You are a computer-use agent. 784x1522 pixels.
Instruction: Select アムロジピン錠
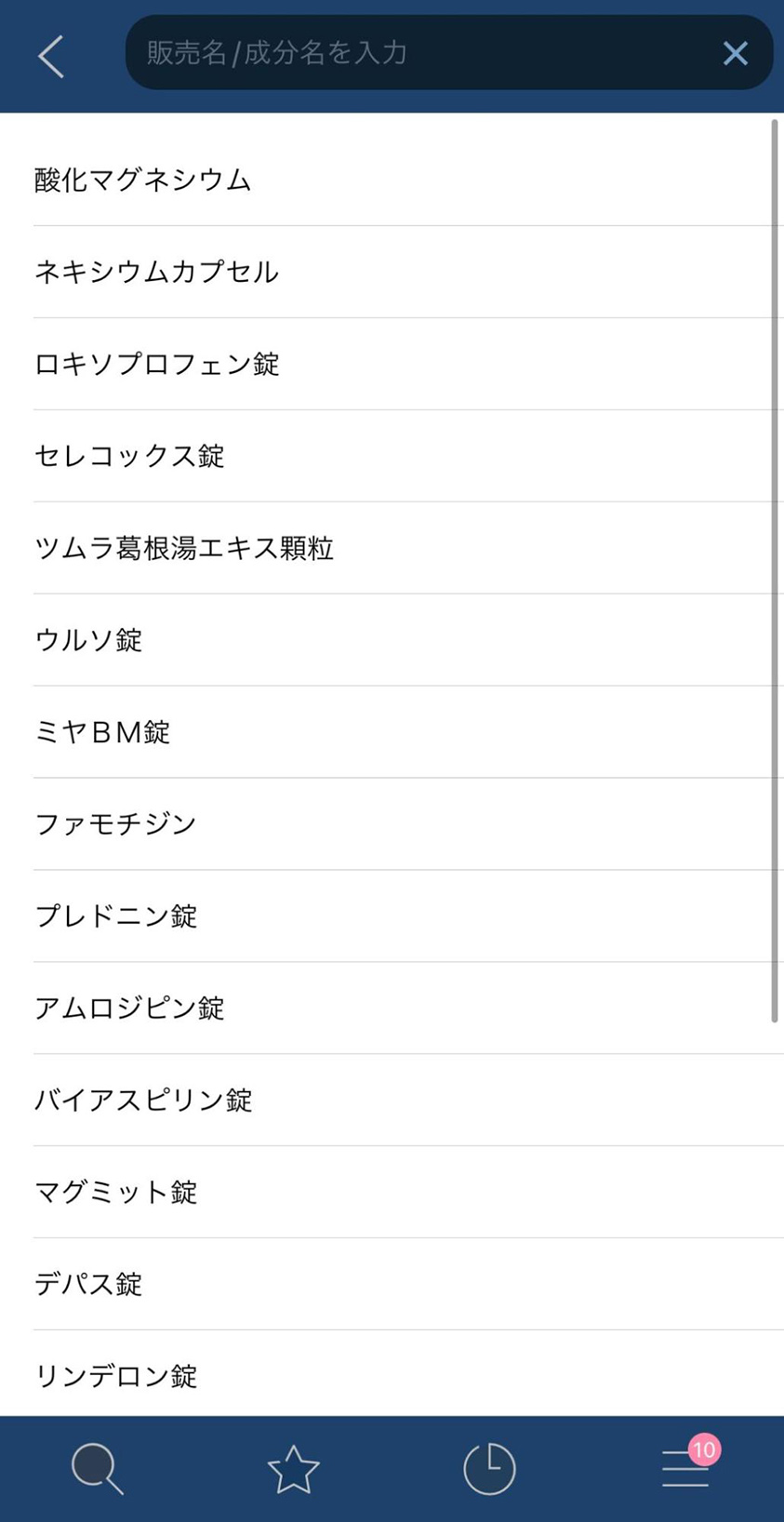coord(392,1008)
